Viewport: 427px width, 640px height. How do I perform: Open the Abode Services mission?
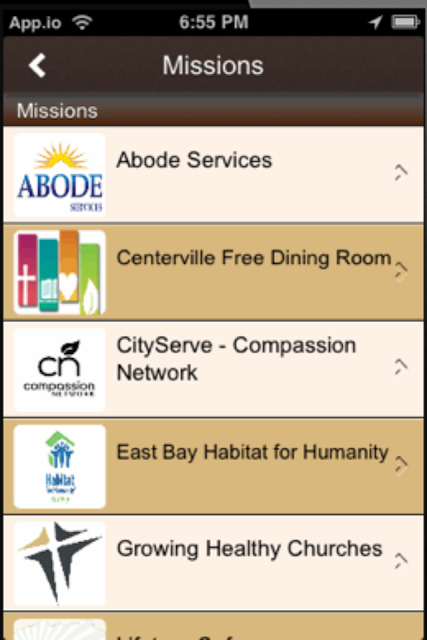pos(214,175)
